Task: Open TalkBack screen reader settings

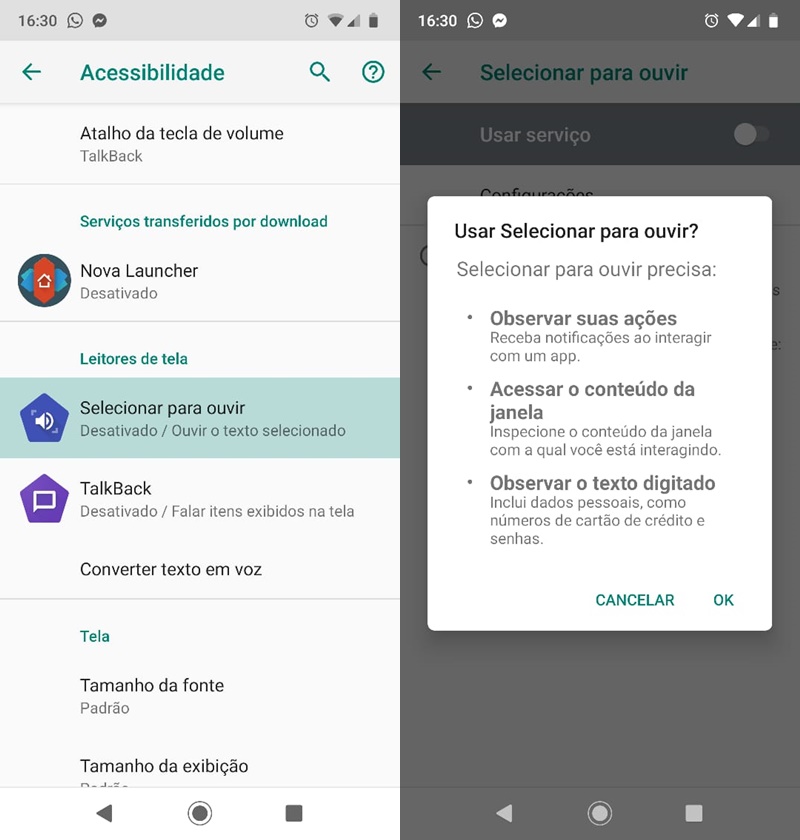Action: (x=200, y=499)
